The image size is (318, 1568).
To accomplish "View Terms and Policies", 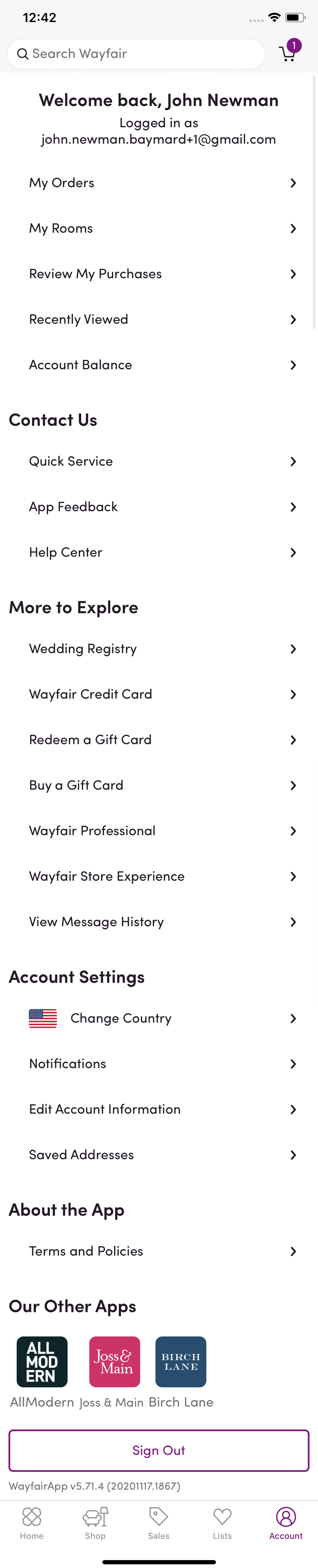I will tap(159, 1251).
